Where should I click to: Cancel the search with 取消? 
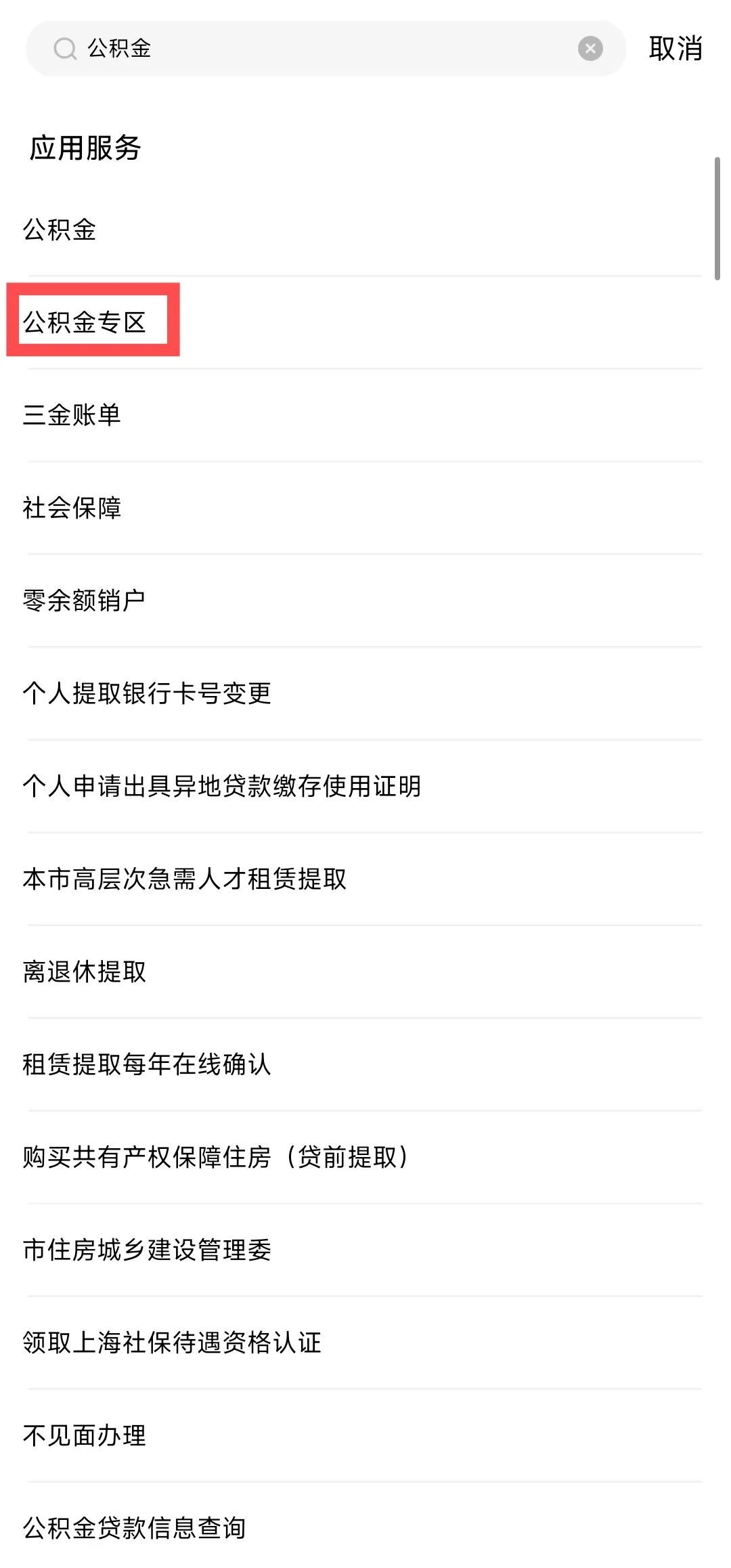(675, 49)
